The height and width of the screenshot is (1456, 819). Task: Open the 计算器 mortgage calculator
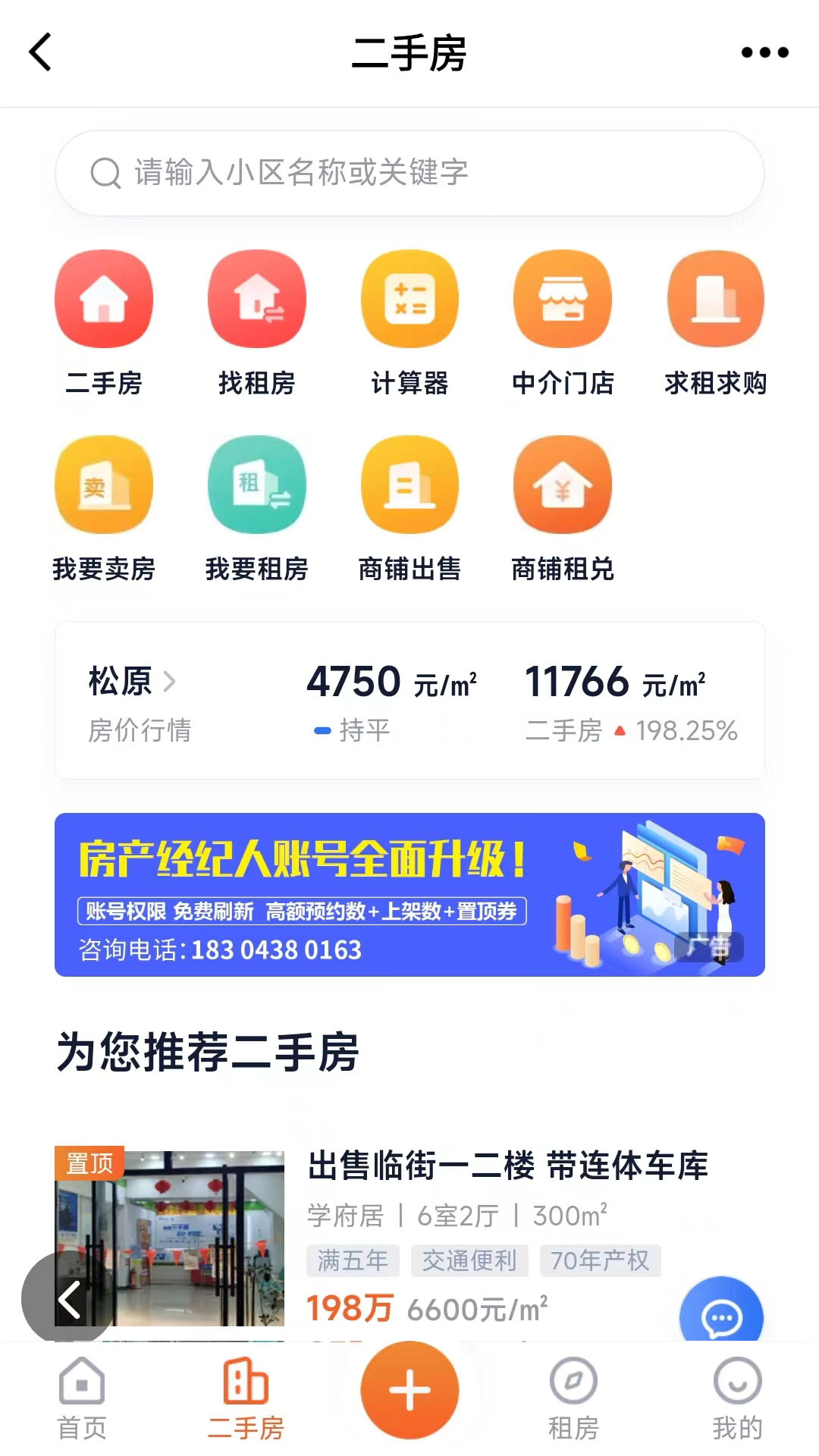409,298
